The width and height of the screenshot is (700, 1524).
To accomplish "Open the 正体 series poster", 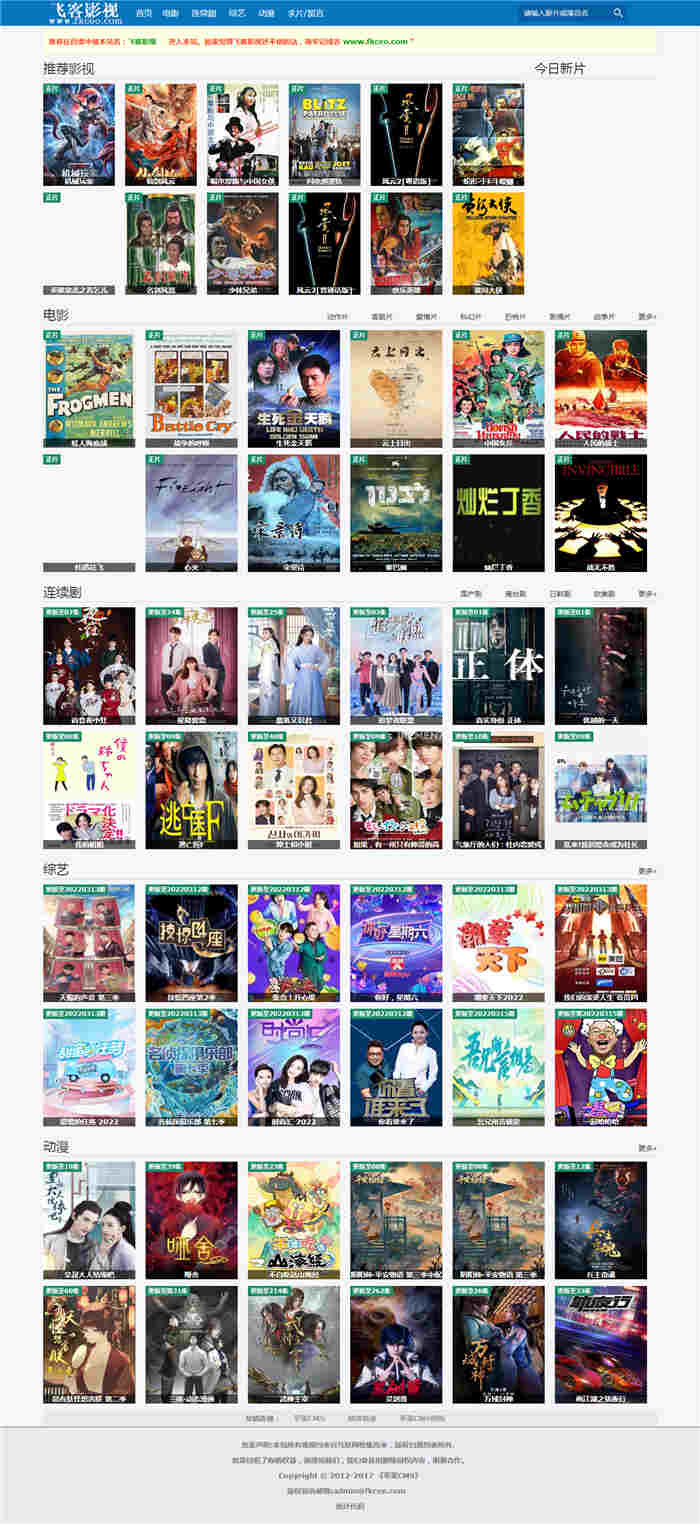I will [498, 665].
